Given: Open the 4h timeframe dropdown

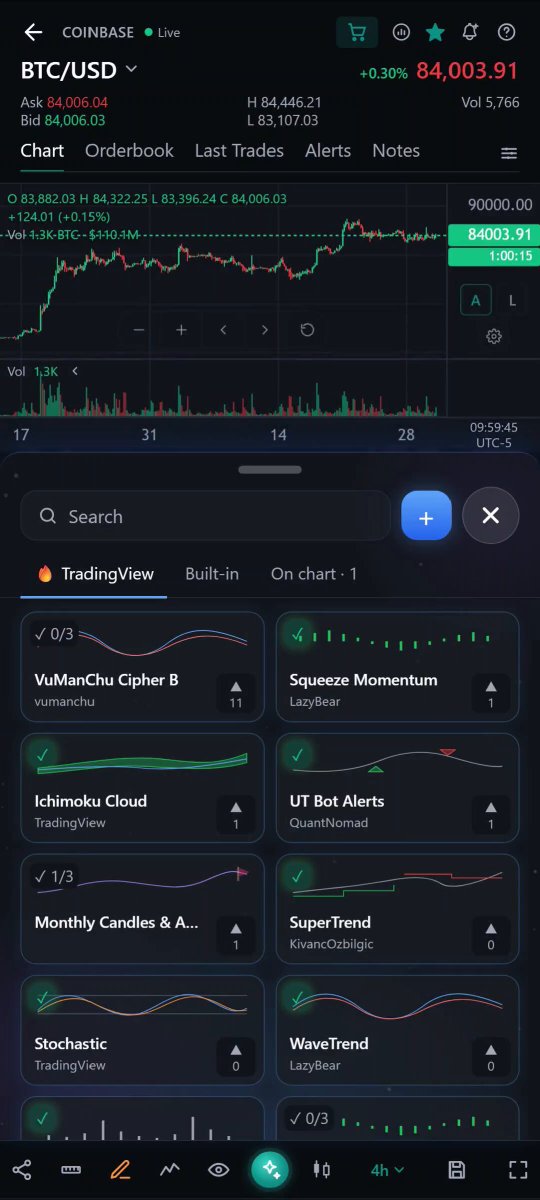Looking at the screenshot, I should pos(387,1170).
